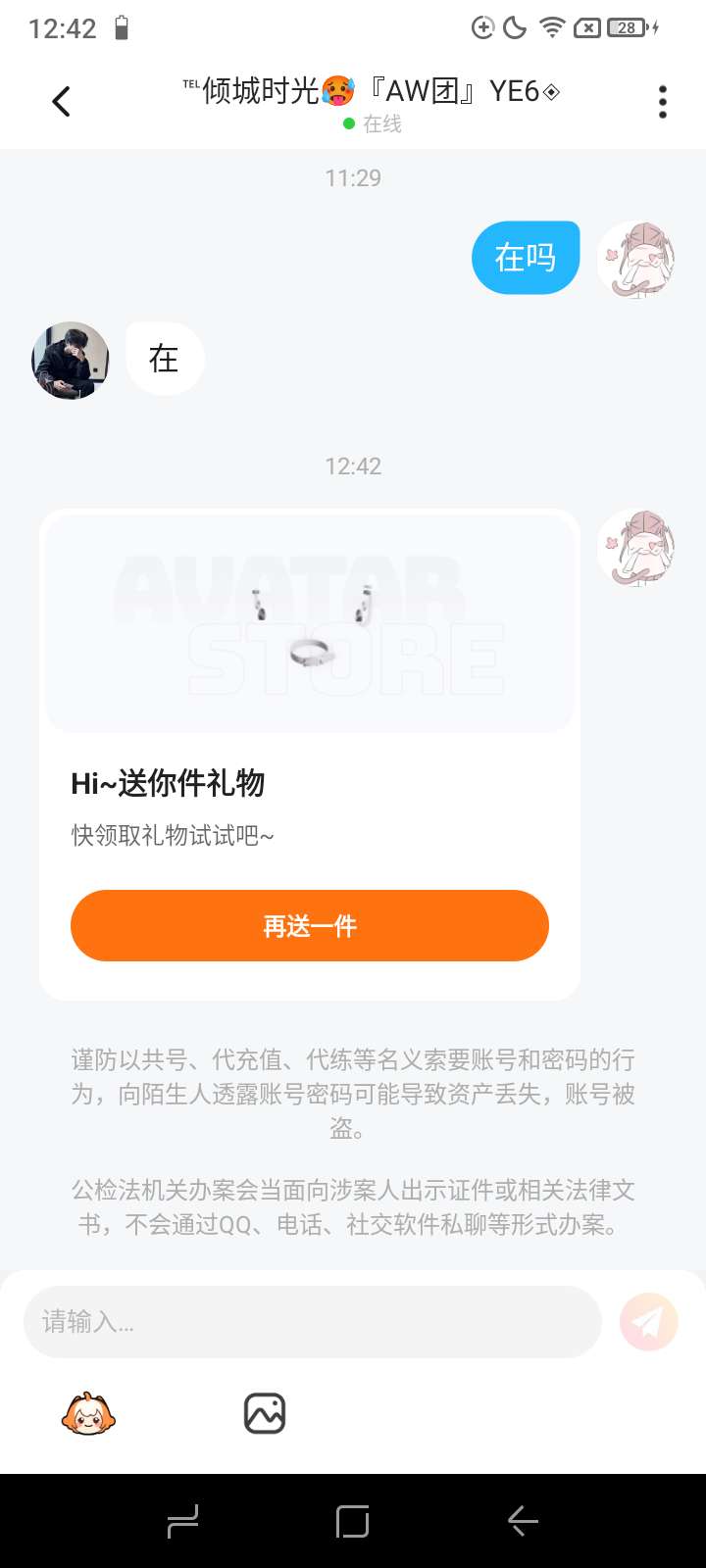The width and height of the screenshot is (706, 1568).
Task: Focus the 请输入... message field
Action: coord(312,1322)
